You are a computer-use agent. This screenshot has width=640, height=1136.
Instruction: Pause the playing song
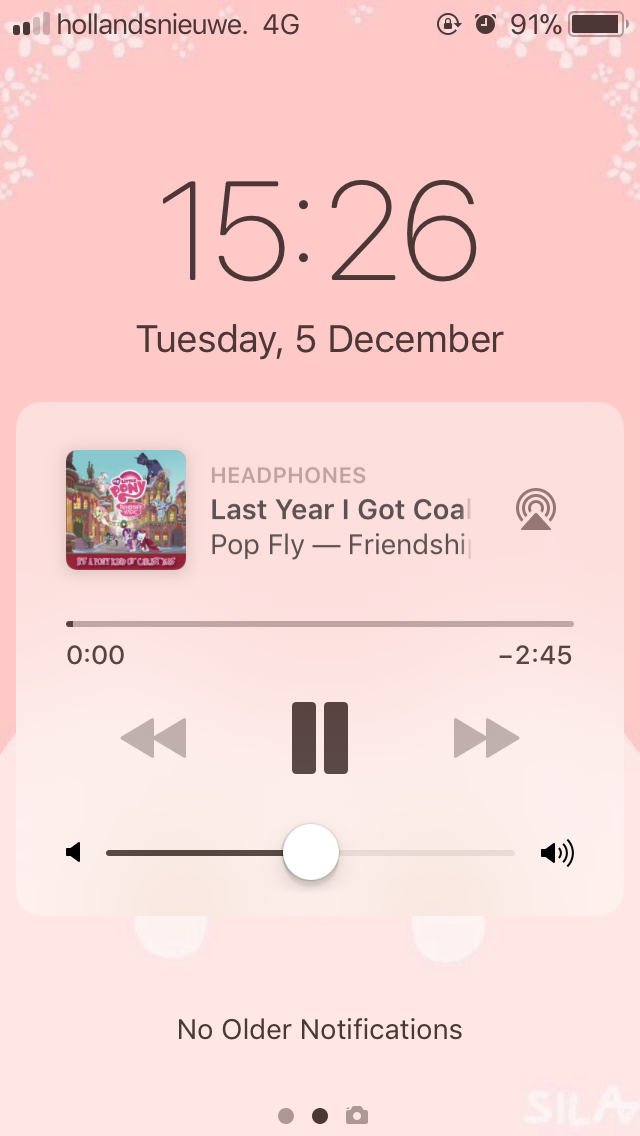(320, 738)
